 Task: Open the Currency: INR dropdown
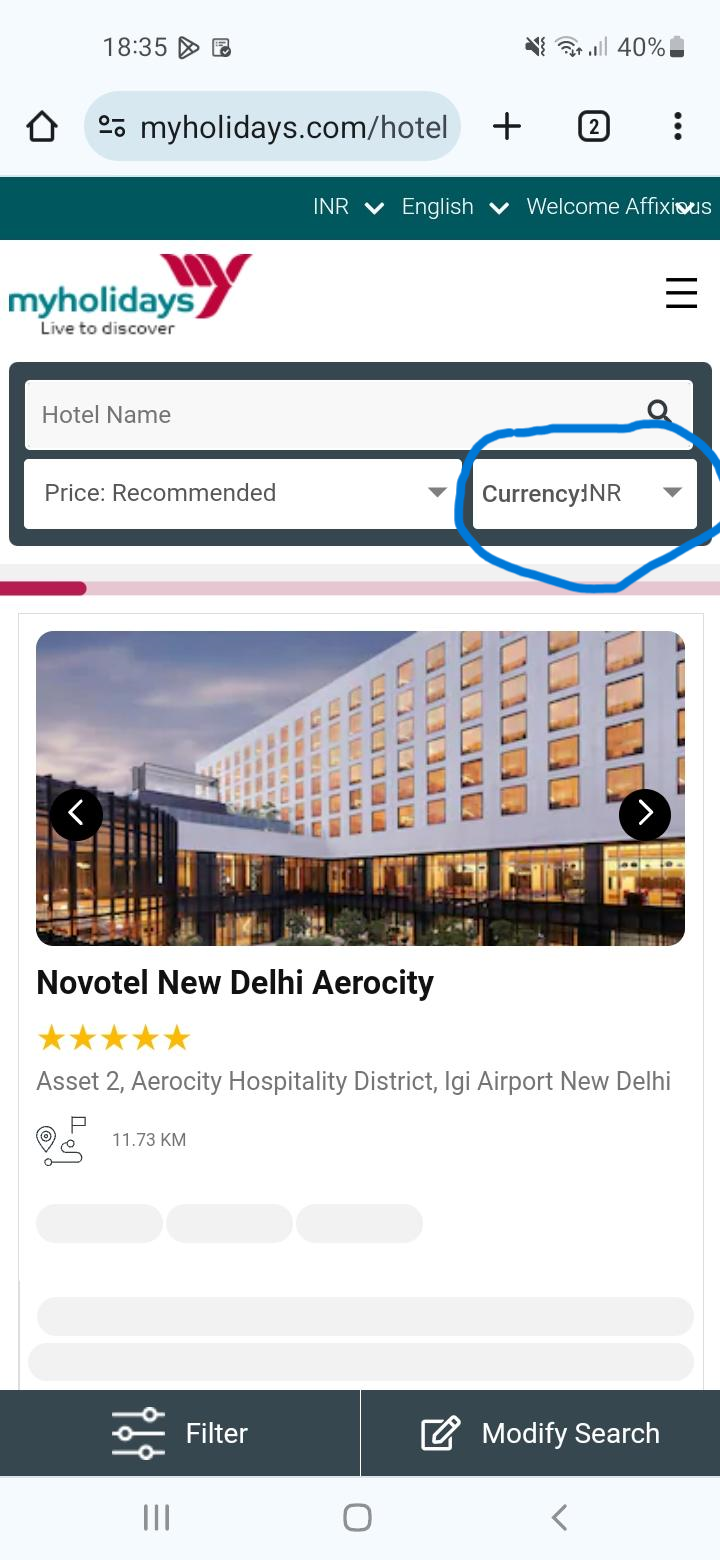tap(584, 493)
